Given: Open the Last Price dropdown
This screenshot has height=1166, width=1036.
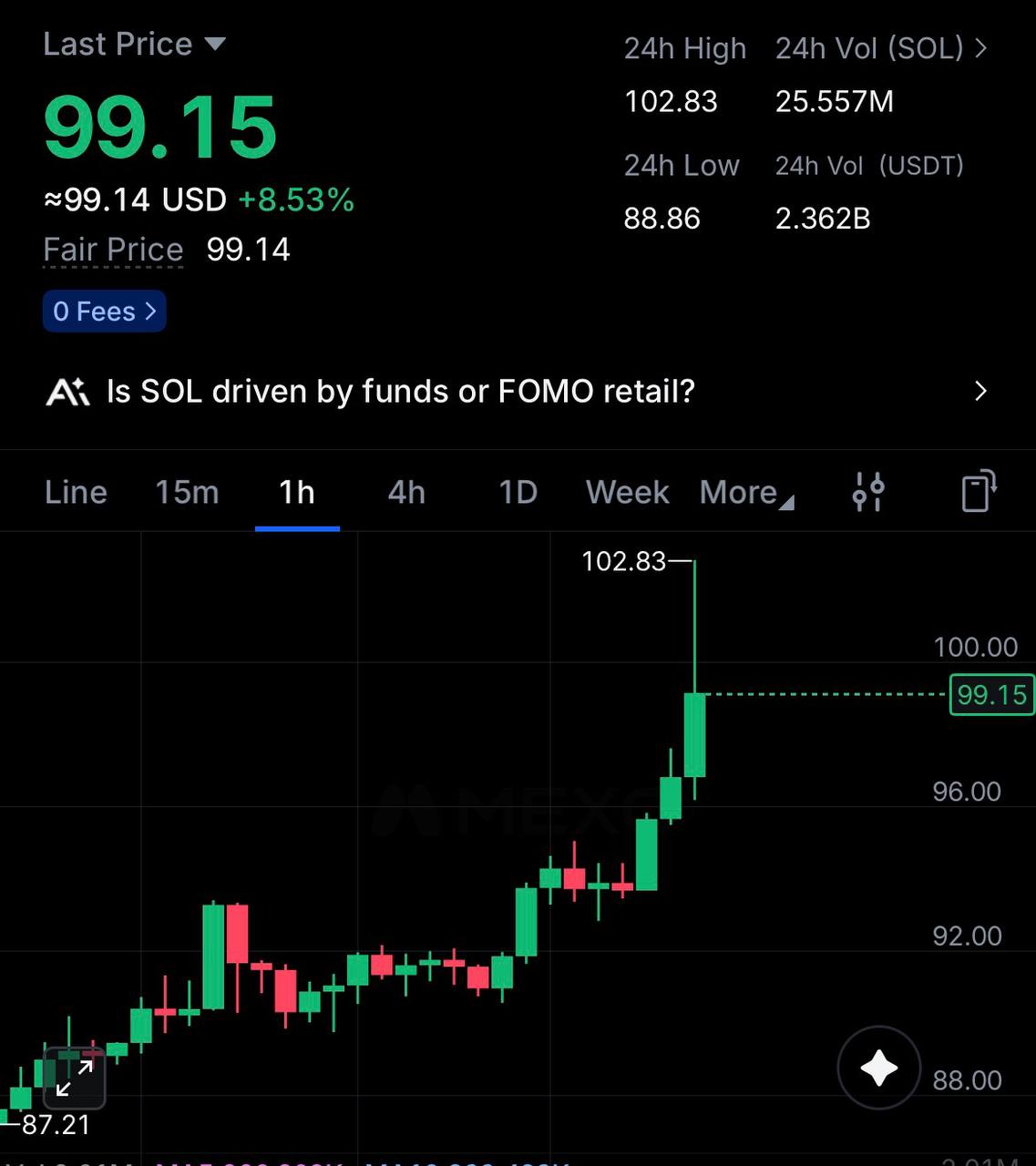Looking at the screenshot, I should 134,44.
